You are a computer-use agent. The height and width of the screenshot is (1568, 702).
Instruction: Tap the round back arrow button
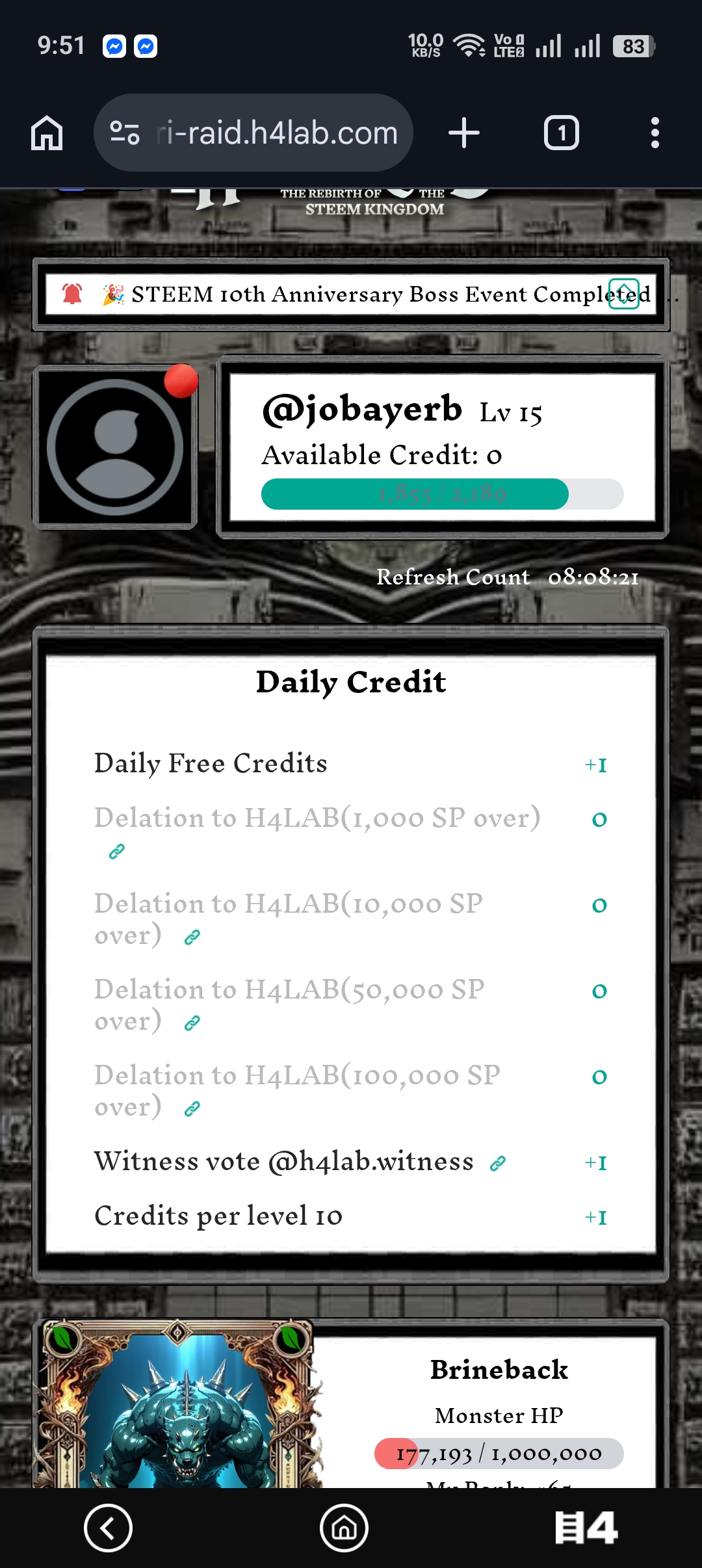108,1528
